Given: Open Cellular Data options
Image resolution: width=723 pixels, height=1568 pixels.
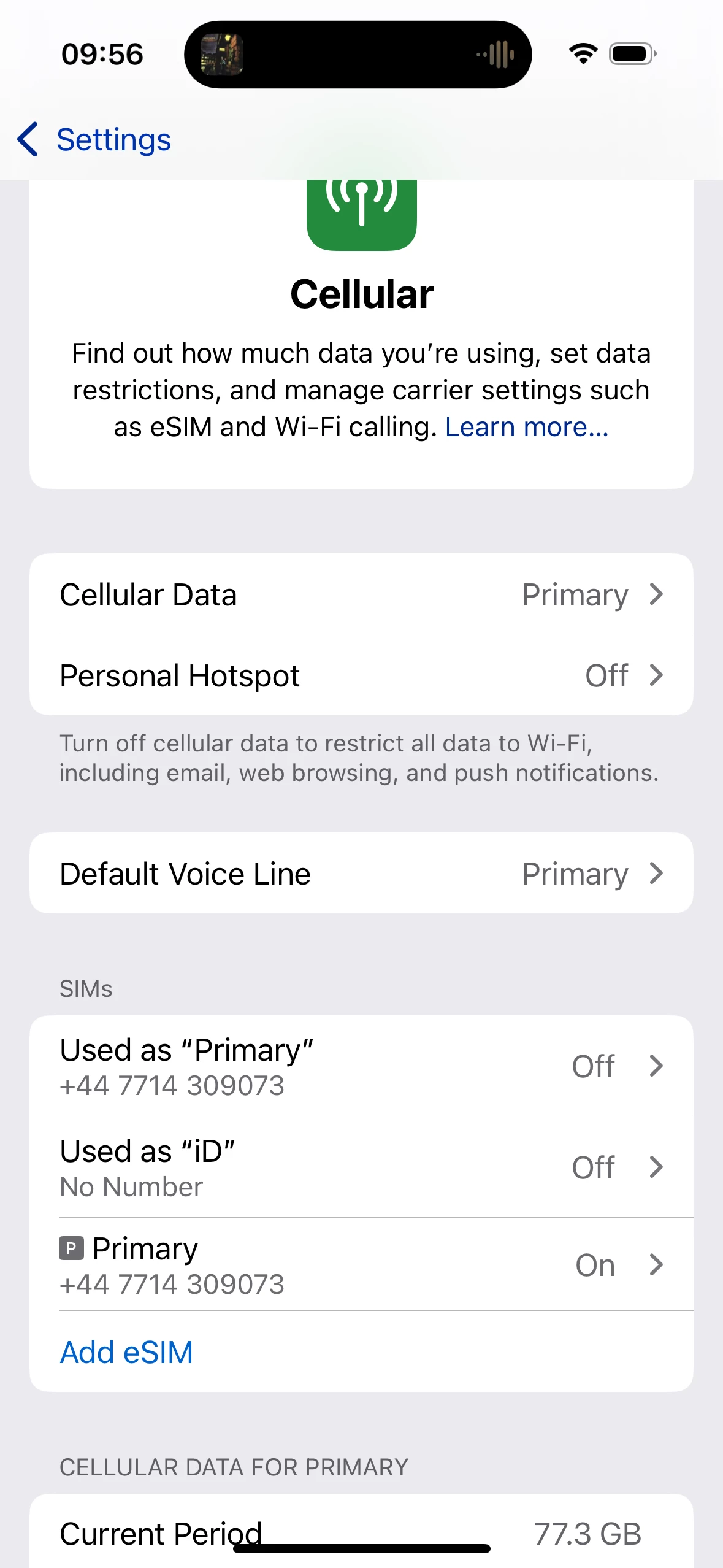Looking at the screenshot, I should pos(361,594).
